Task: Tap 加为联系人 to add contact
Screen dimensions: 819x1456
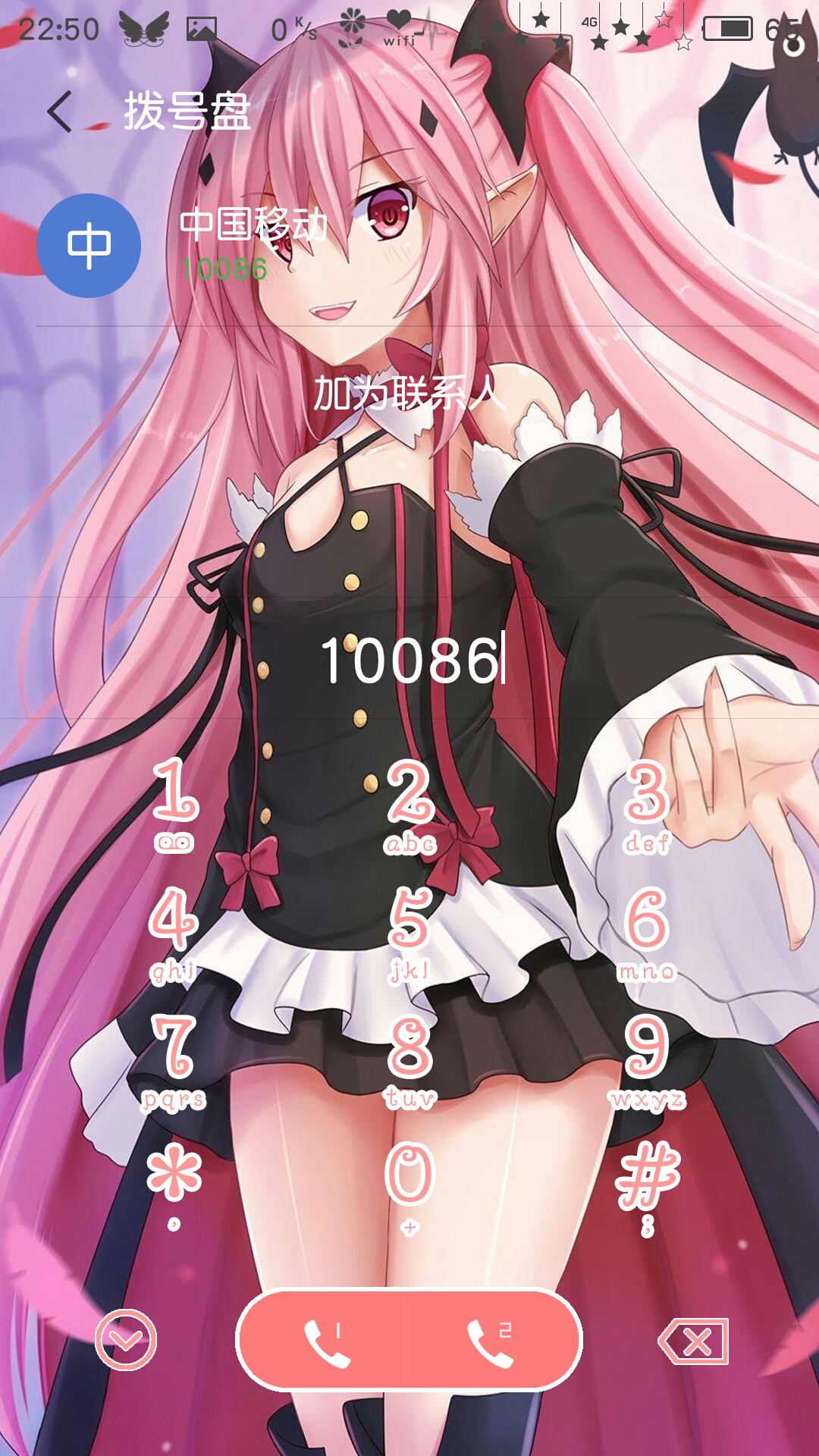Action: [x=409, y=393]
